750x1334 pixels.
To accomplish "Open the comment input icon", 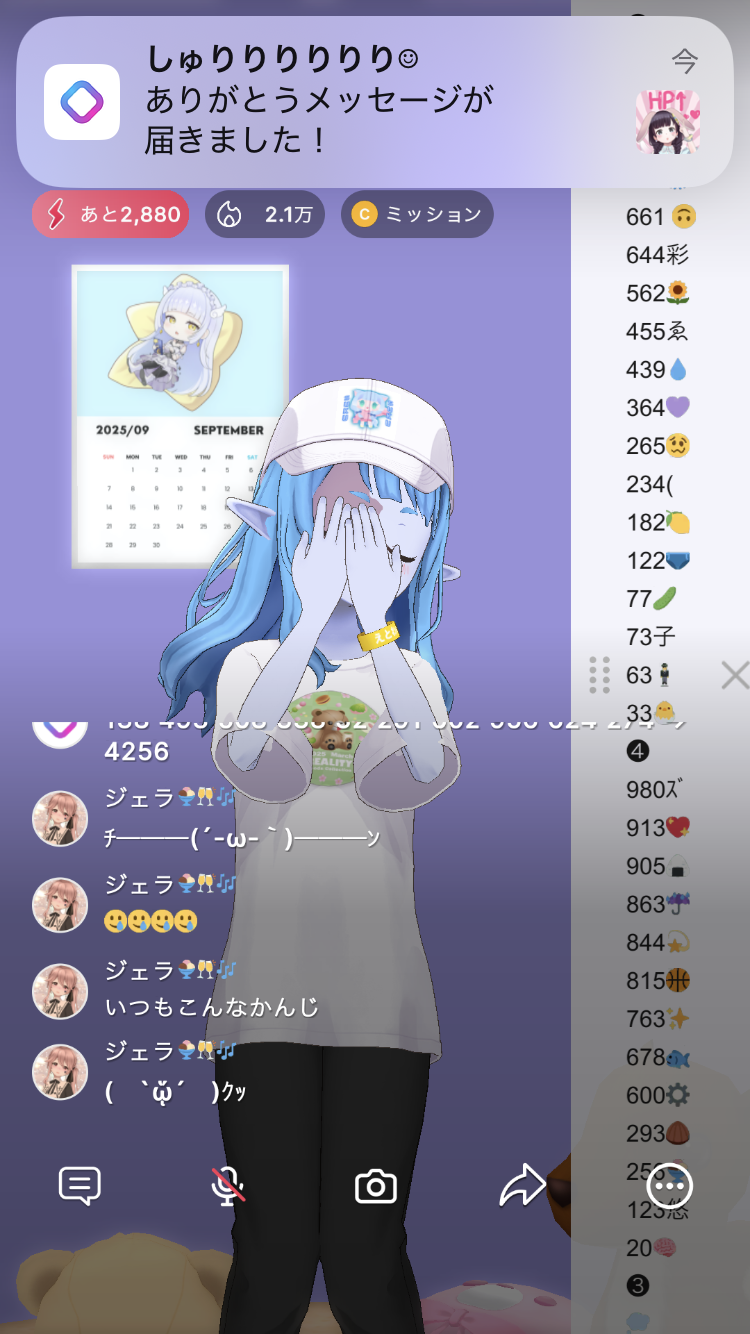I will 80,1186.
